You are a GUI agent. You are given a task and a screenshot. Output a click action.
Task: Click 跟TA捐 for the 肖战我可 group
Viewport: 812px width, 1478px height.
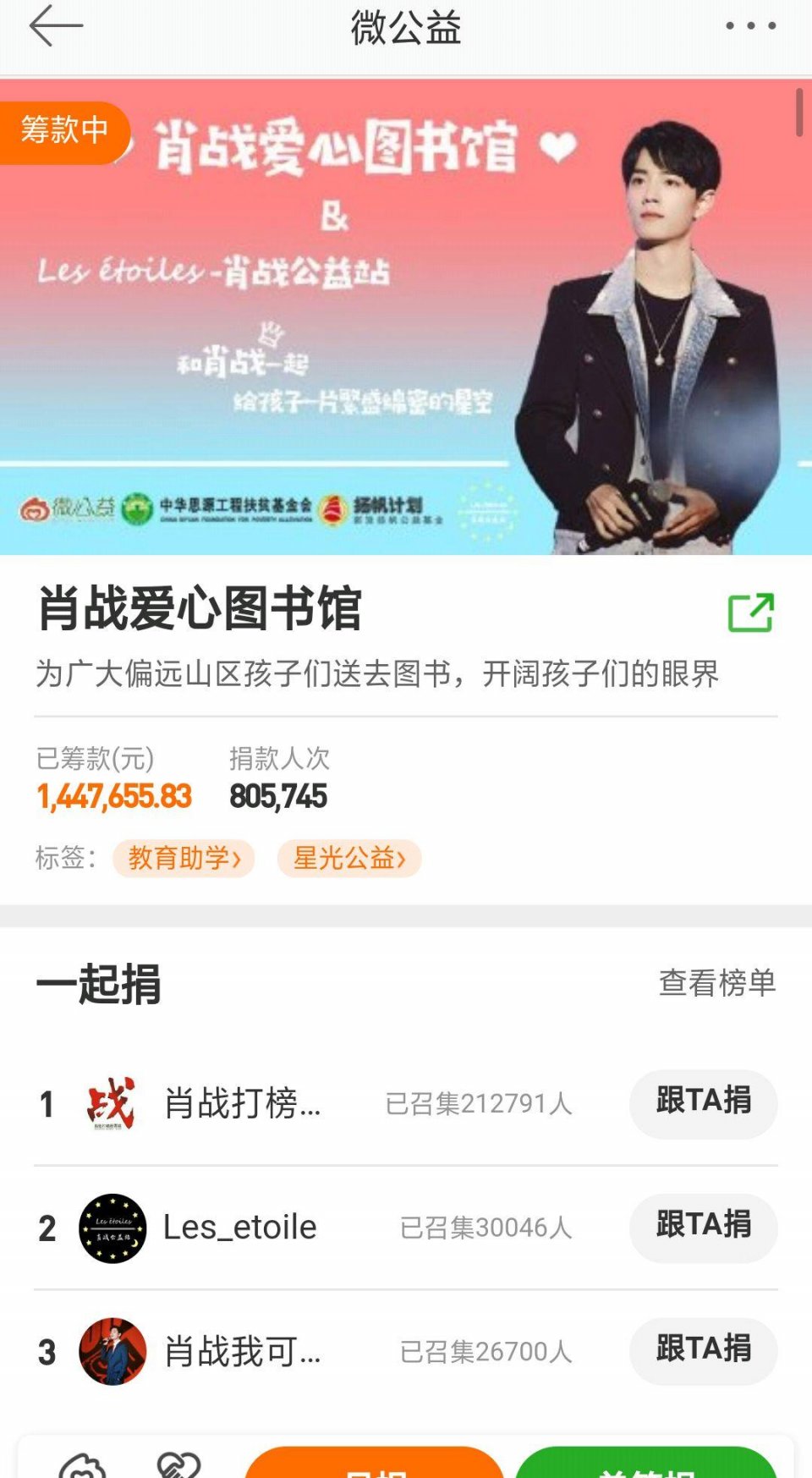coord(704,1352)
